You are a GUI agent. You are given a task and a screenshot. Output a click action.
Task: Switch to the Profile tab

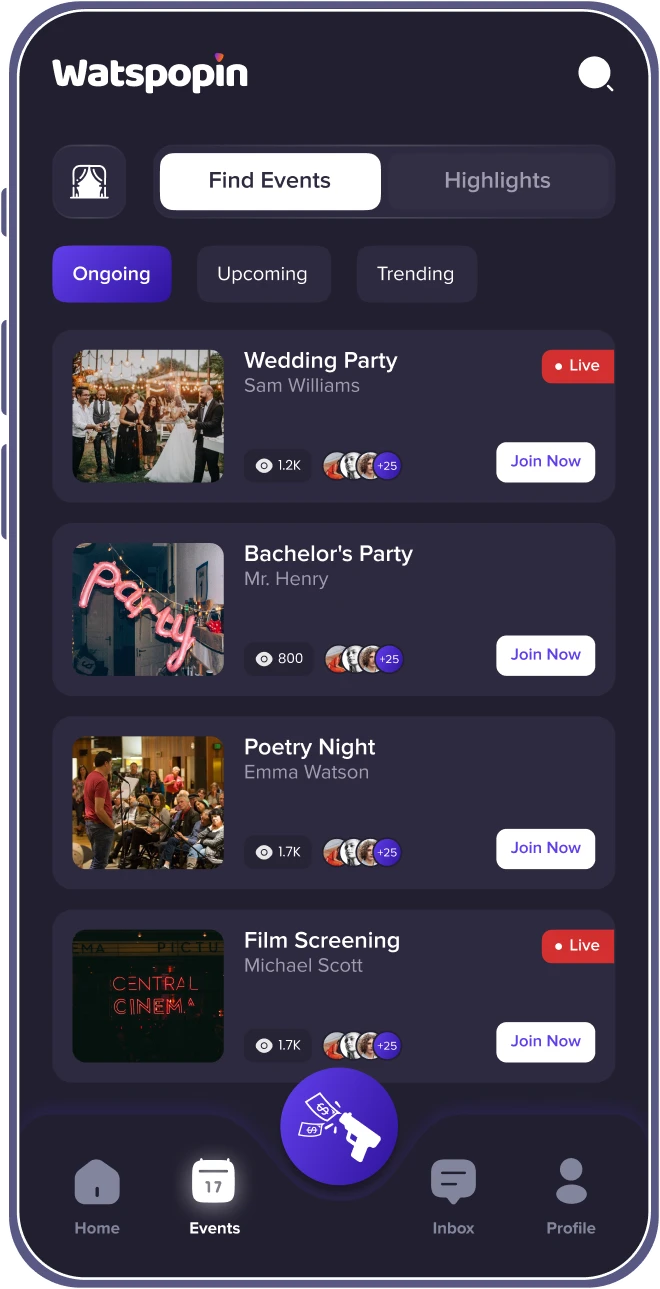(x=571, y=1196)
